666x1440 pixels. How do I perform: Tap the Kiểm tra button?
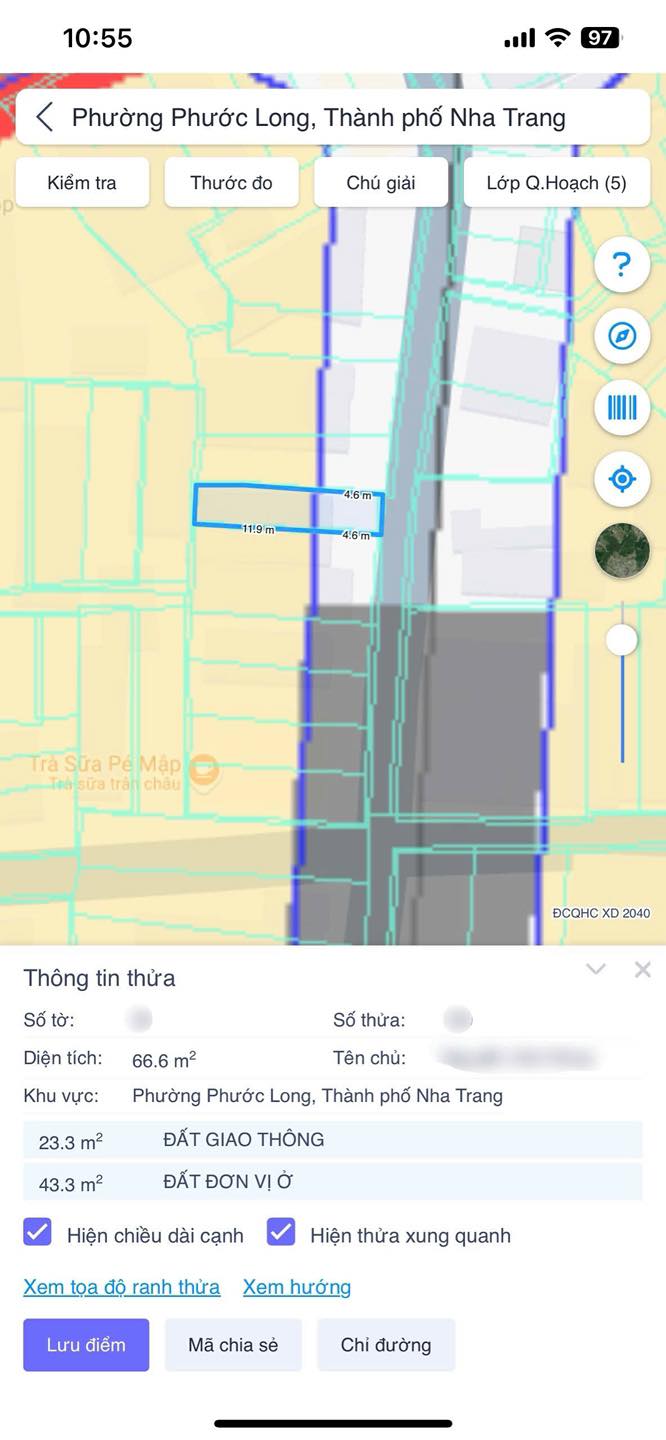point(82,183)
